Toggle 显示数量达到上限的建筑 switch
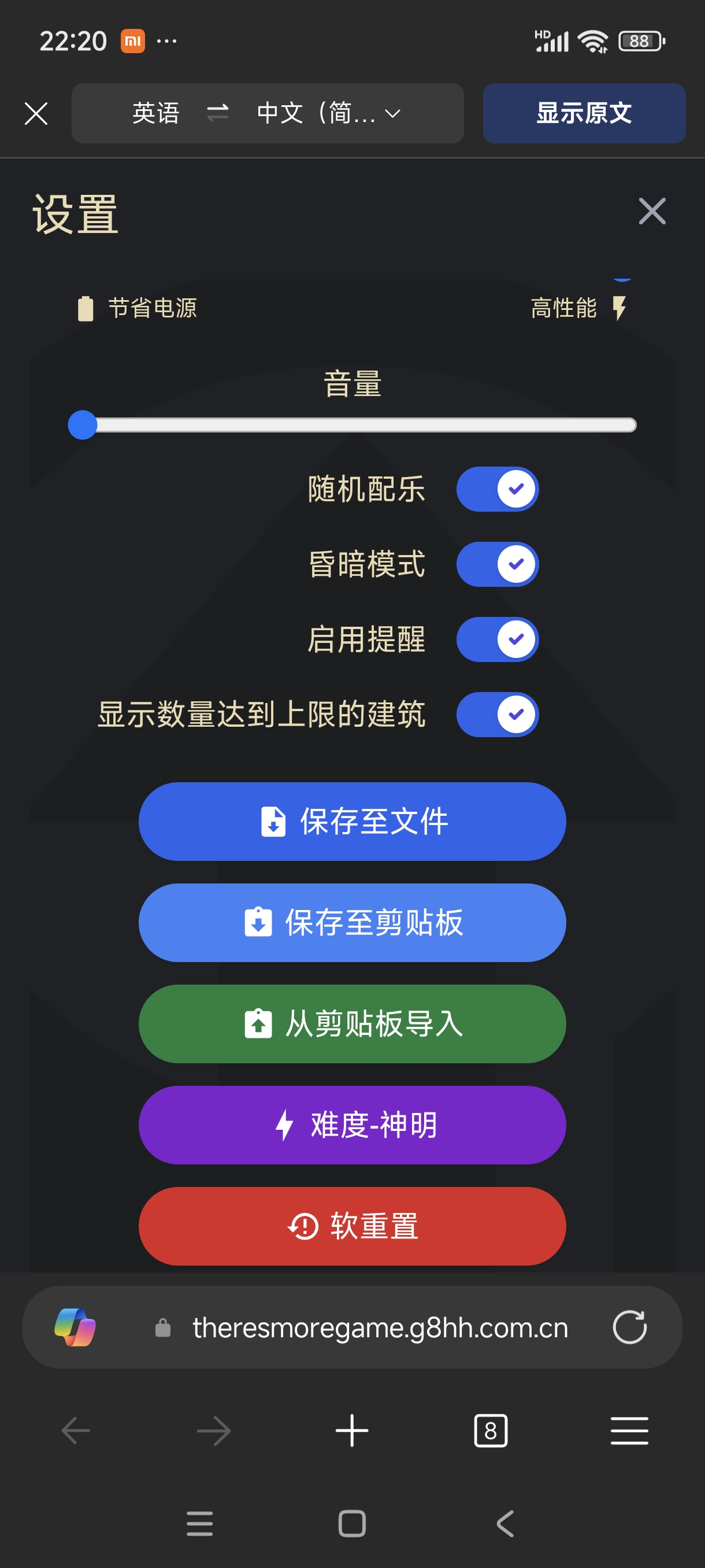 [497, 714]
